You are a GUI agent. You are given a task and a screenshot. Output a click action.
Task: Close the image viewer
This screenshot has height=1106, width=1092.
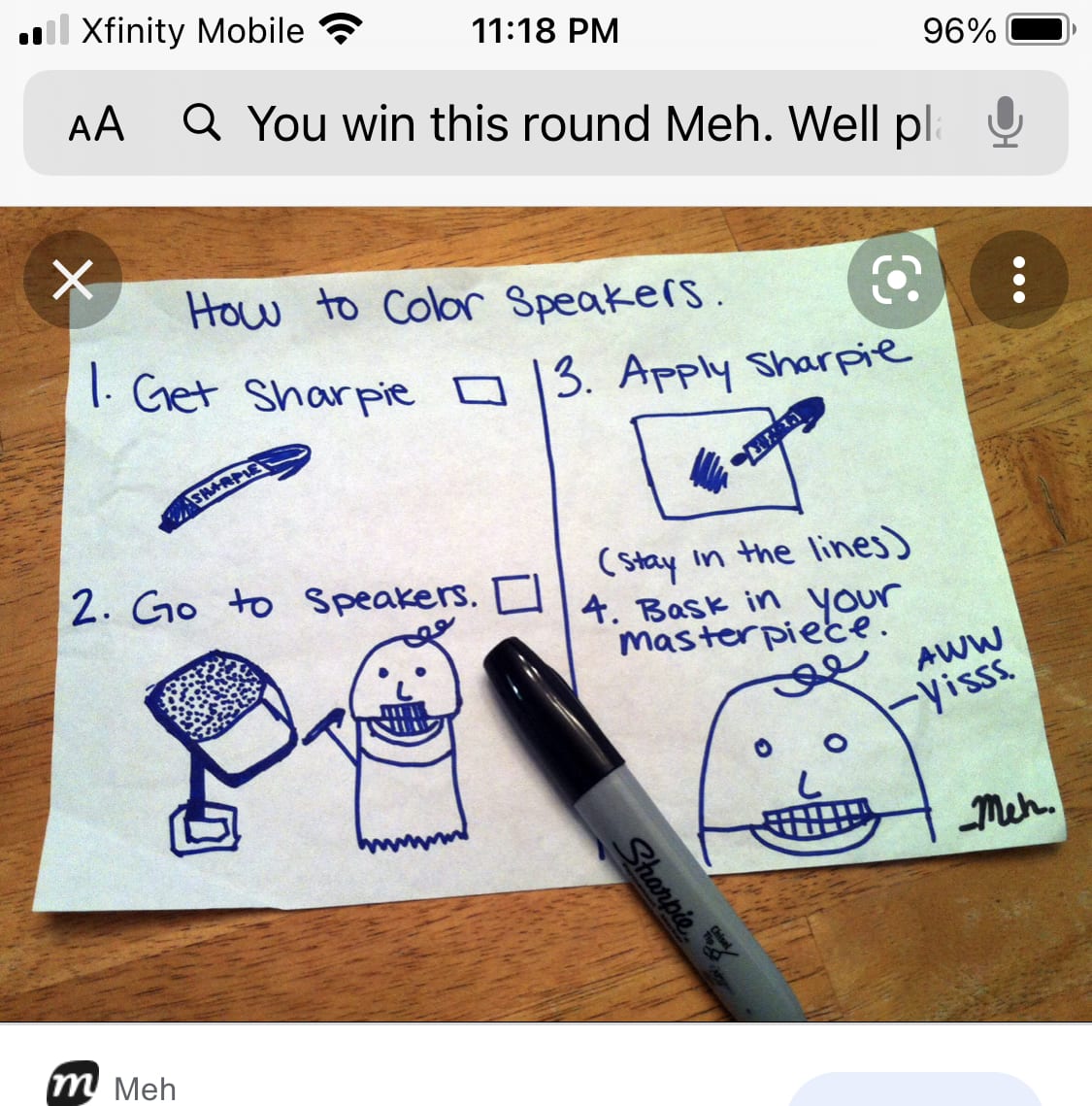coord(73,280)
